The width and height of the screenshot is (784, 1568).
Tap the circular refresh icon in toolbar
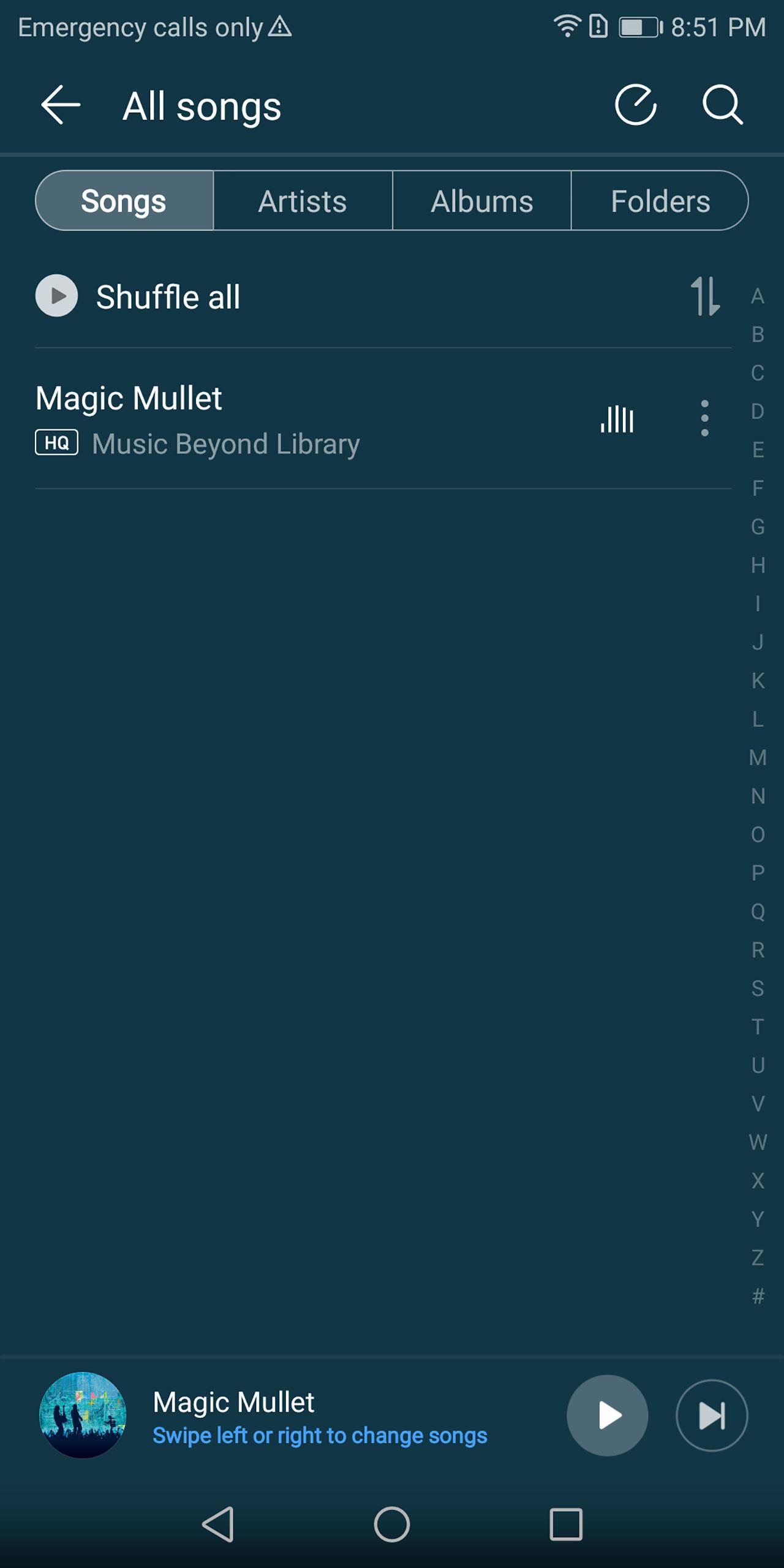(x=636, y=105)
